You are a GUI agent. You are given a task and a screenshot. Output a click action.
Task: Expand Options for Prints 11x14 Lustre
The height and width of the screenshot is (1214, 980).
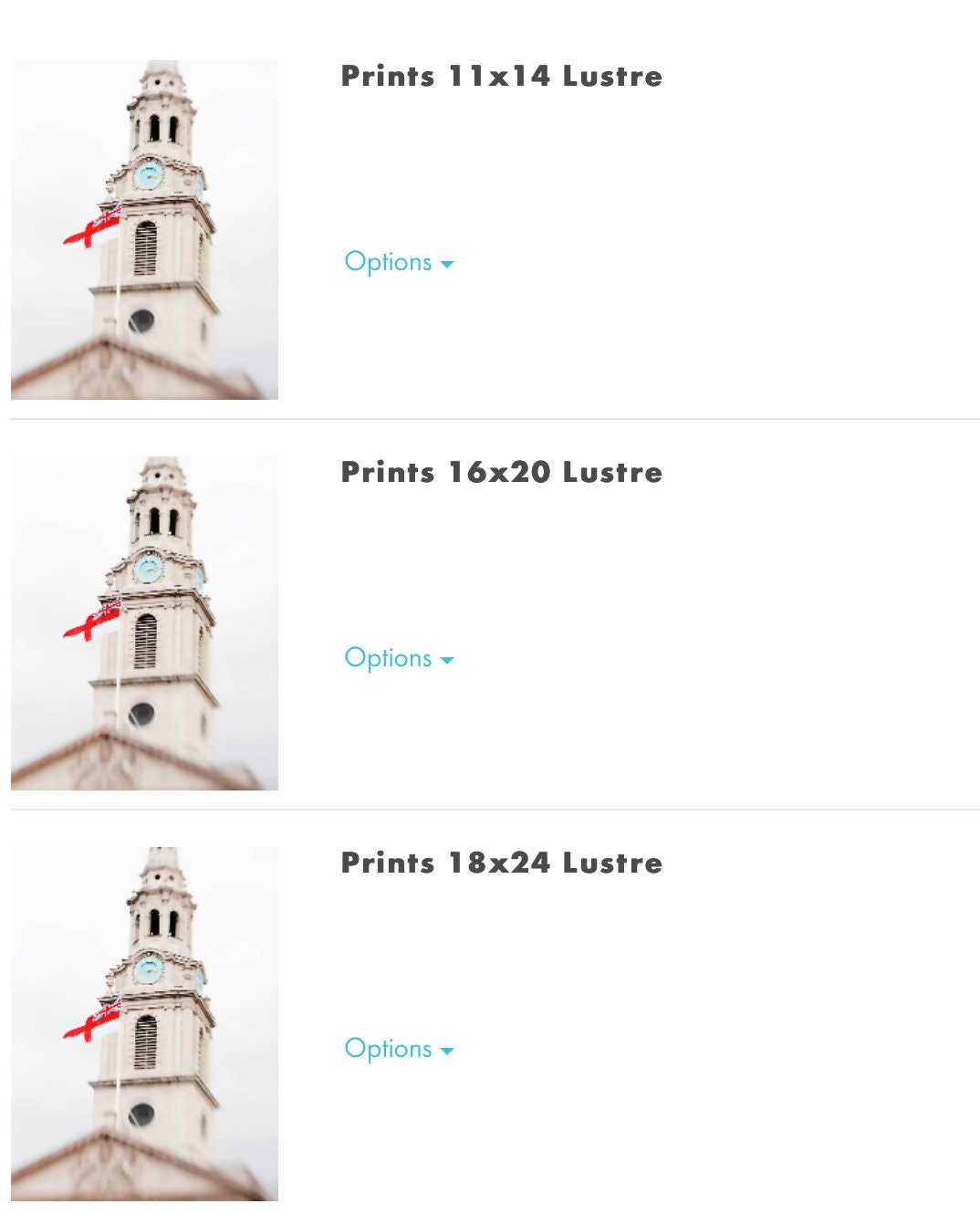pos(399,263)
